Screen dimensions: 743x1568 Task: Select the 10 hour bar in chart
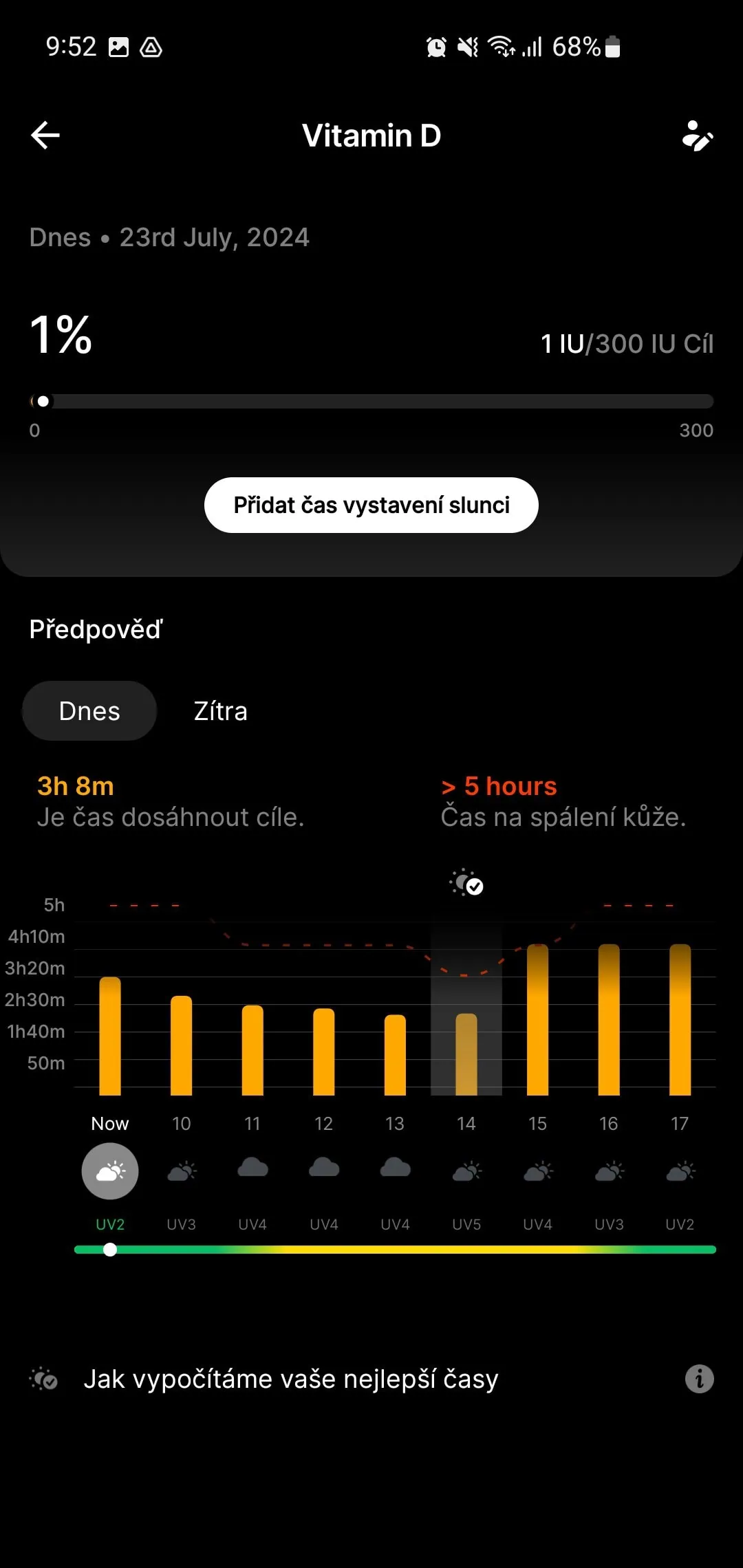click(x=181, y=1045)
